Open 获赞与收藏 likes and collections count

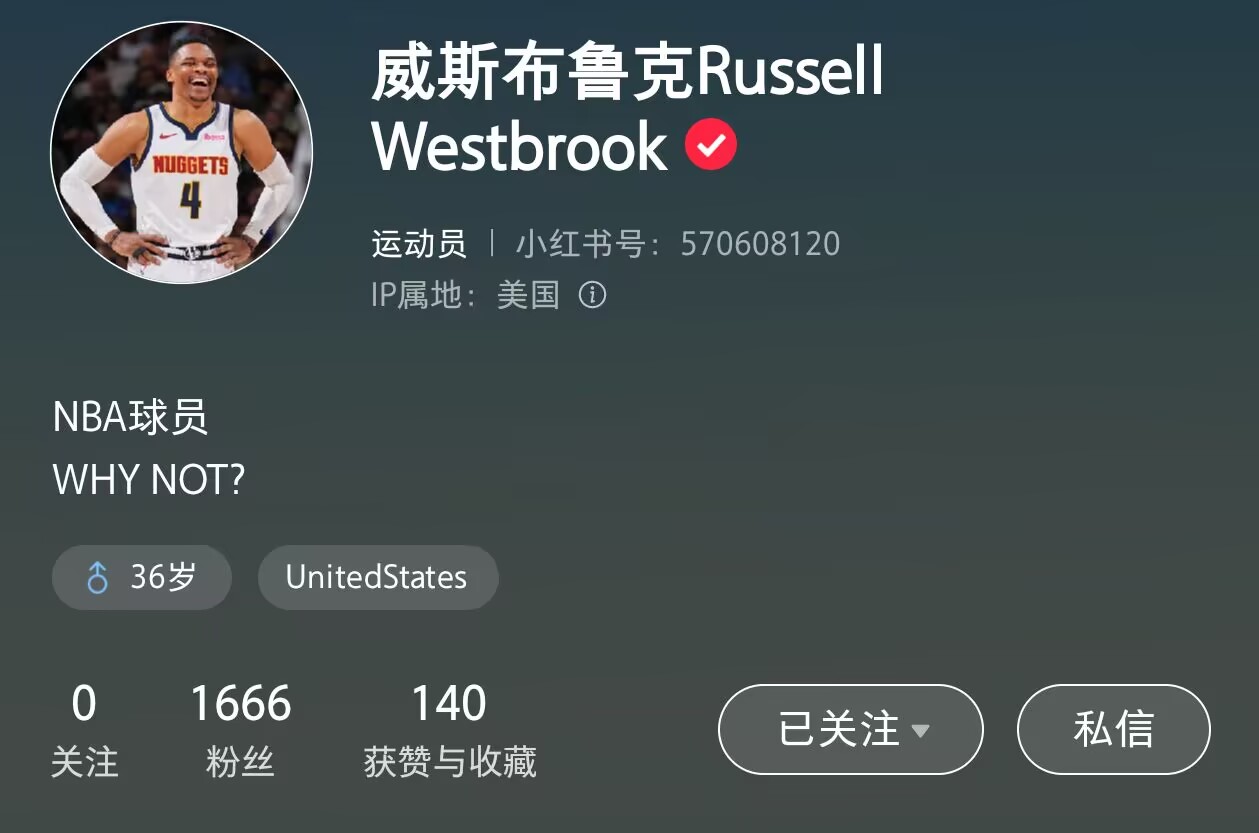[450, 730]
